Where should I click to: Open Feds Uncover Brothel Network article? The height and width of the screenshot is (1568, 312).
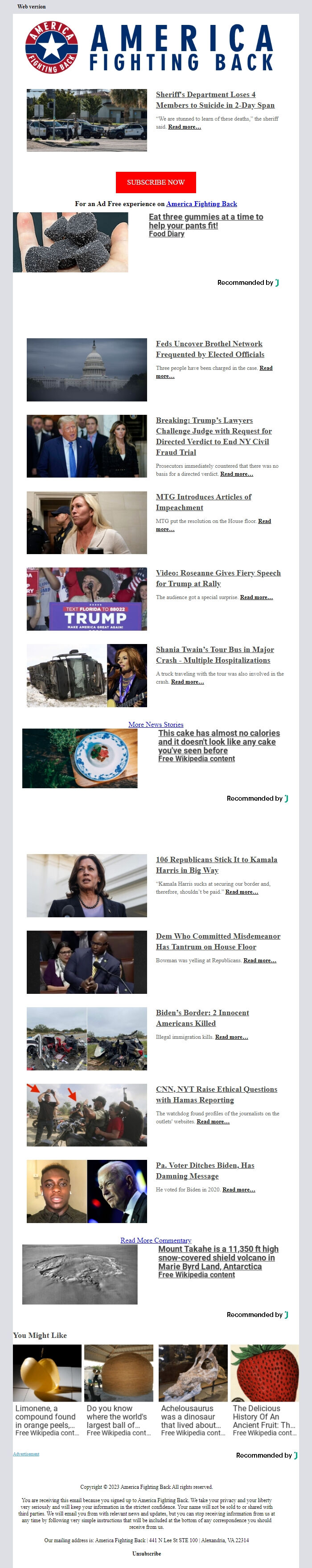pyautogui.click(x=209, y=349)
